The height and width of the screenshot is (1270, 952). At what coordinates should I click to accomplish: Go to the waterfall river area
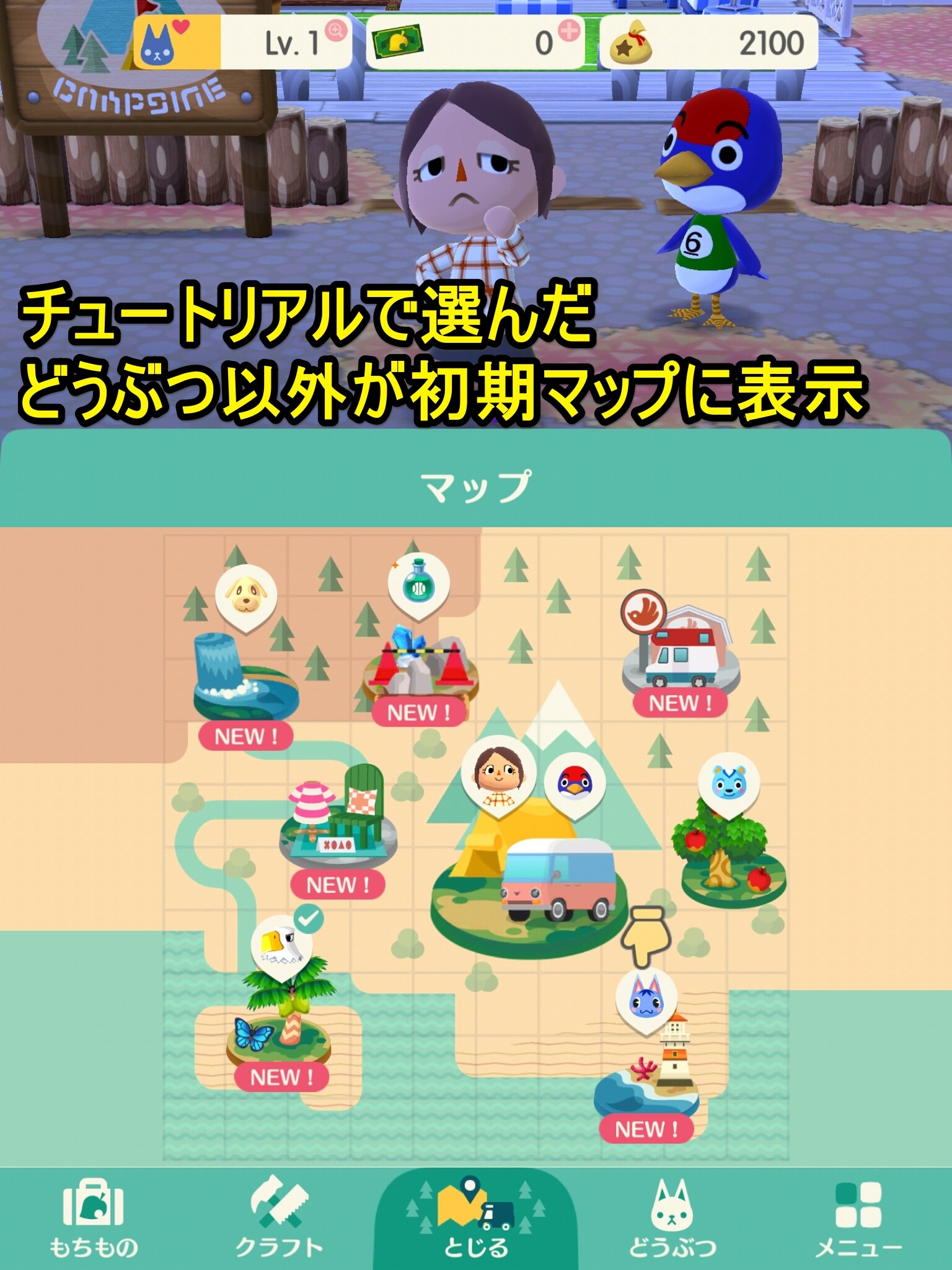(245, 679)
